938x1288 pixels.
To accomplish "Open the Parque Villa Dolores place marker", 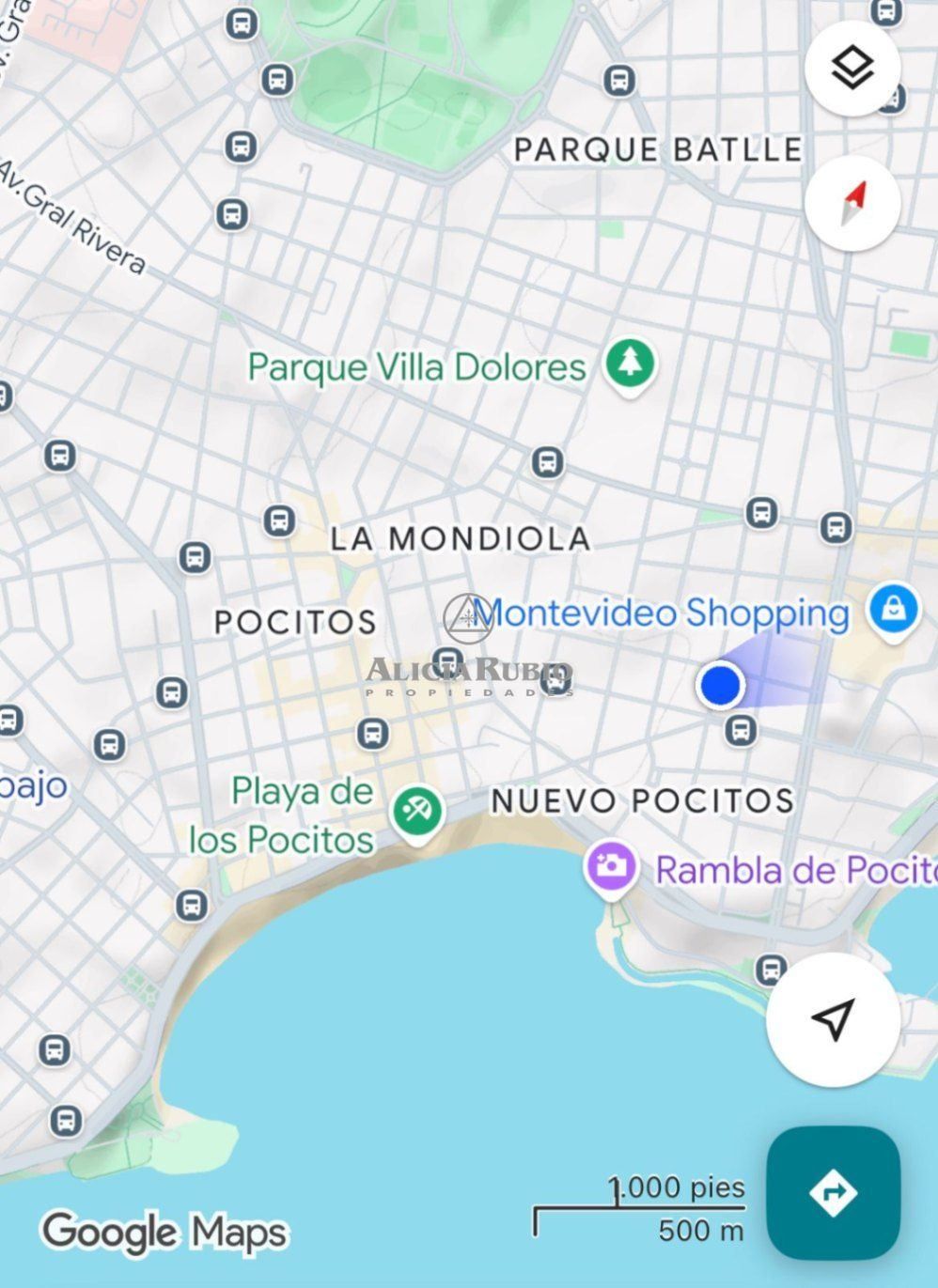I will [630, 364].
